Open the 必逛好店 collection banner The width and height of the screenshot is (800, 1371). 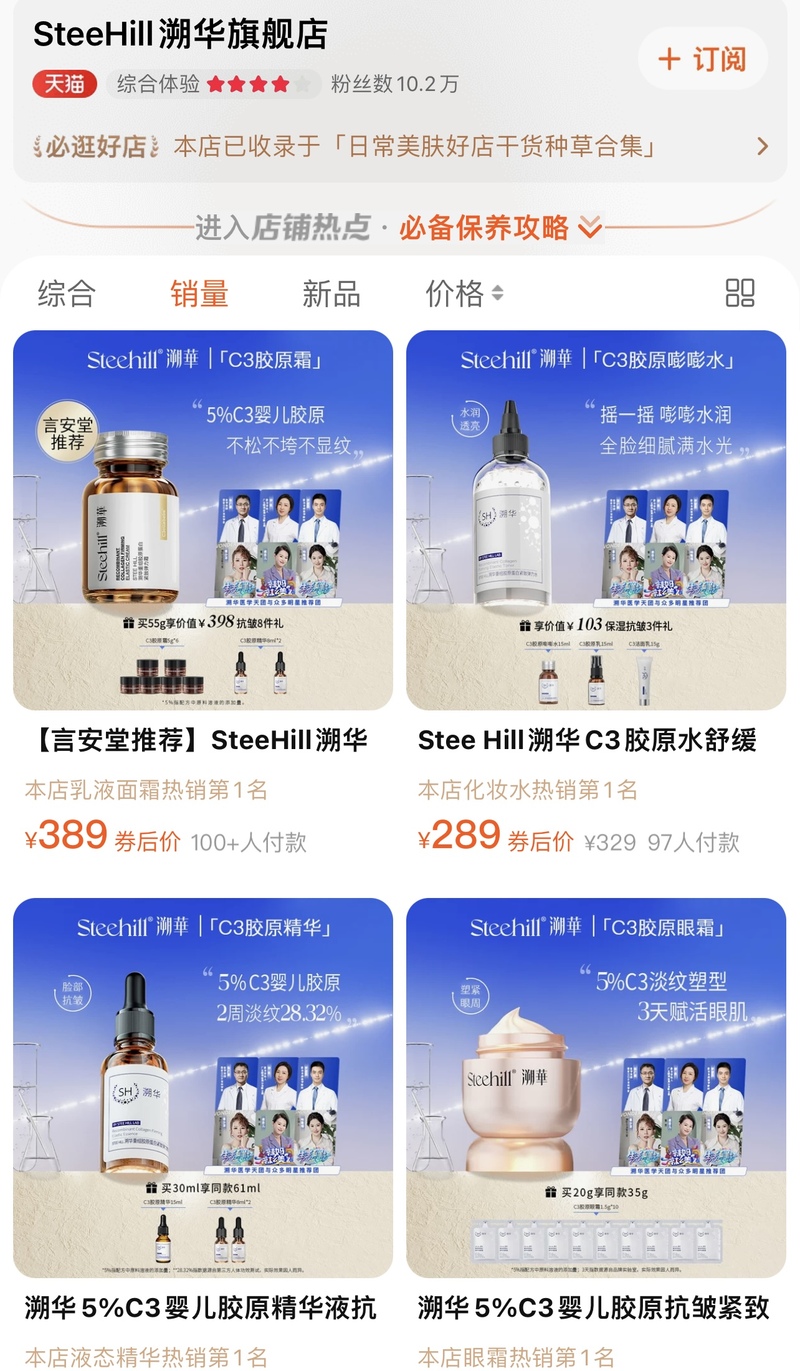coord(400,147)
